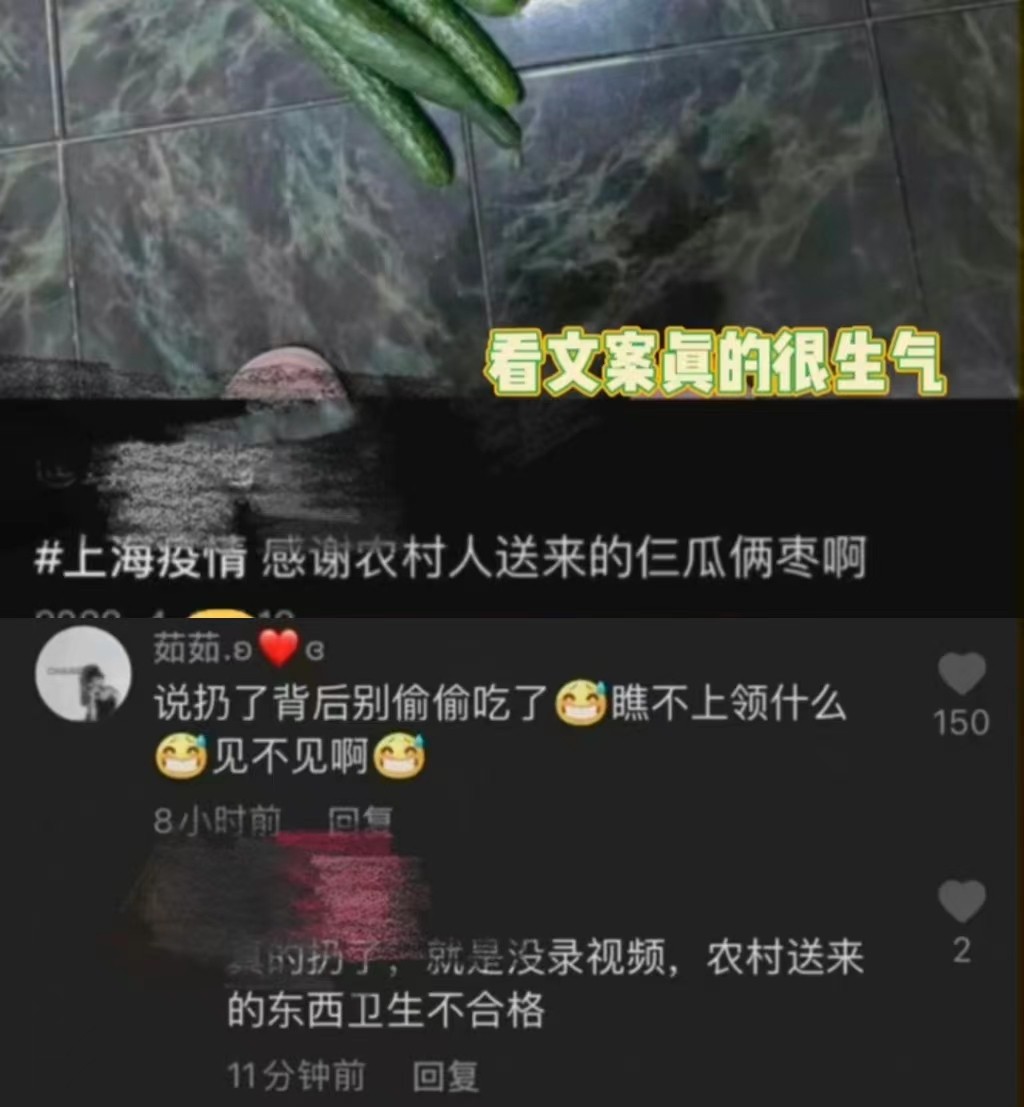
Task: Tap 回复 on the 11分钟前 comment
Action: (447, 1075)
